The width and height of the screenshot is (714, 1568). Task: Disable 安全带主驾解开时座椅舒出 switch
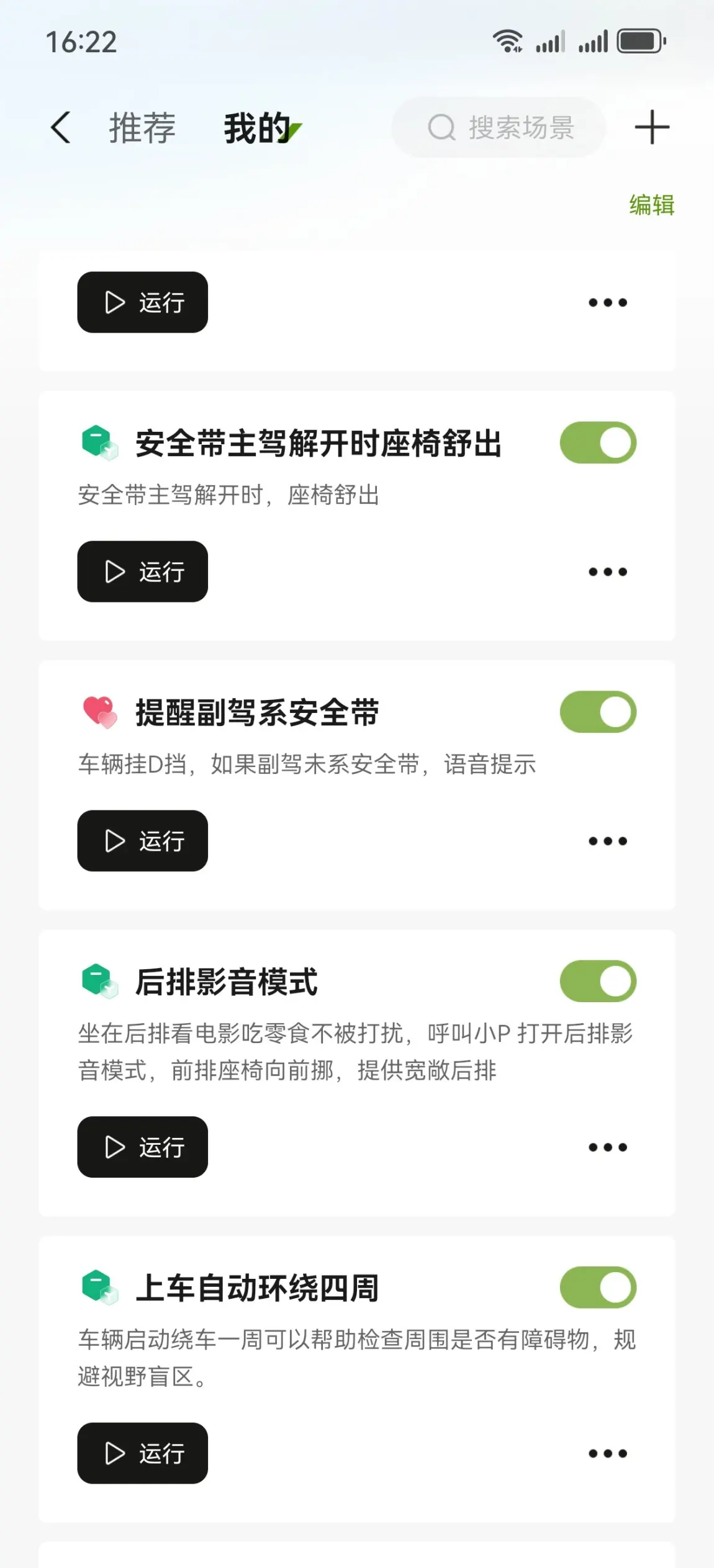[x=598, y=443]
